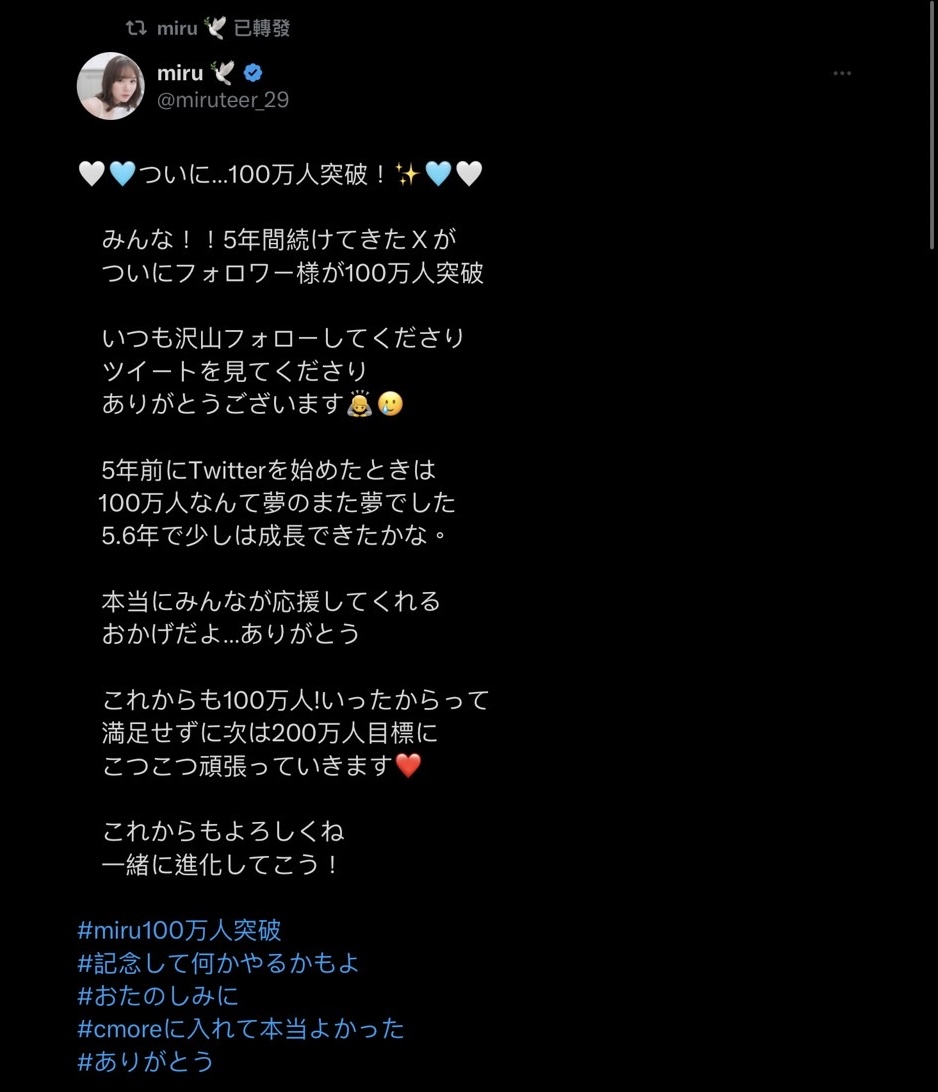Open the post's three-dot overflow menu
Viewport: 938px width, 1092px height.
[842, 73]
